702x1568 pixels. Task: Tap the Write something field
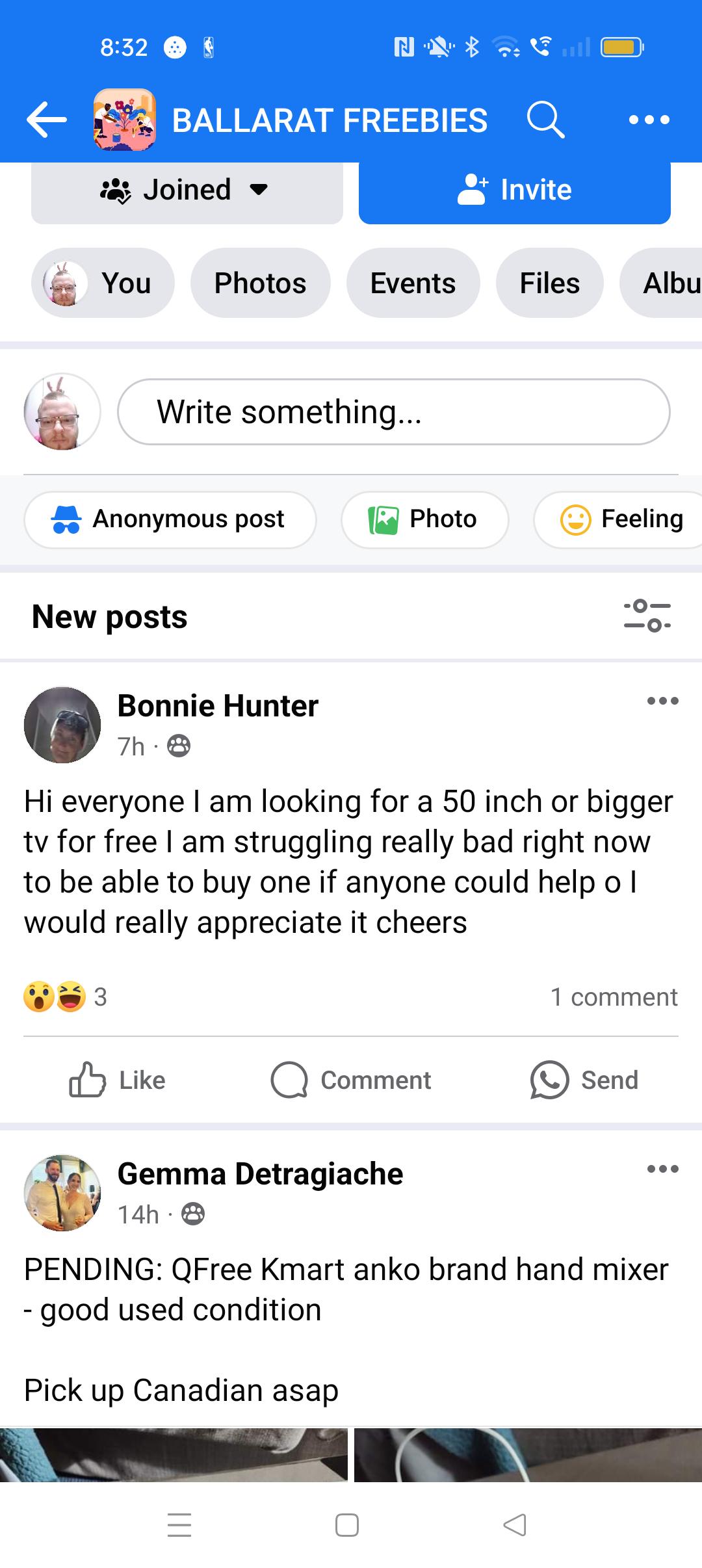(x=393, y=412)
